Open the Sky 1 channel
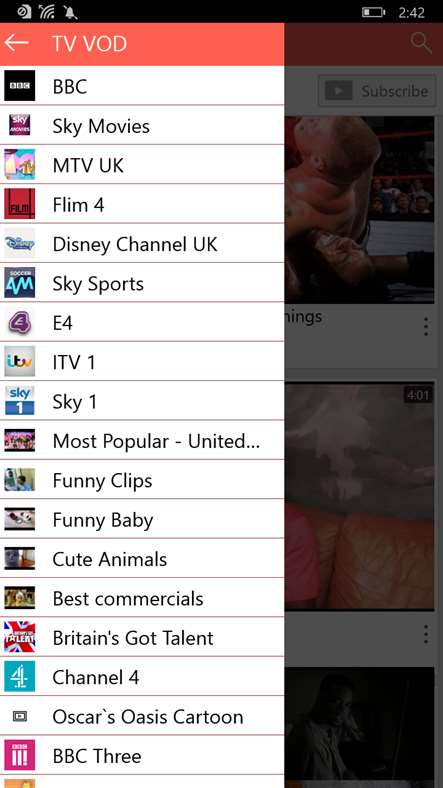This screenshot has height=788, width=443. pyautogui.click(x=142, y=401)
